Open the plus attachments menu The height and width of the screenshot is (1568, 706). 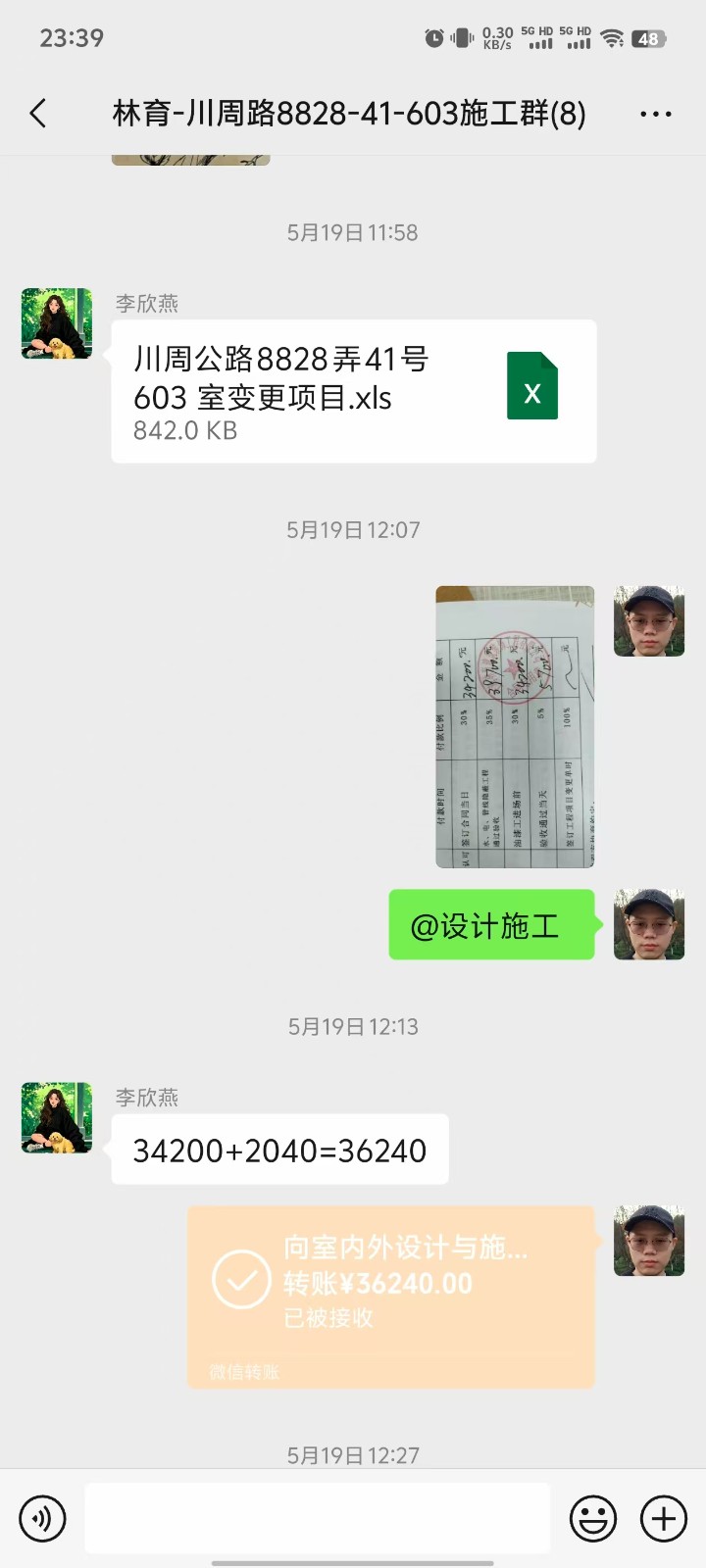pos(664,1518)
